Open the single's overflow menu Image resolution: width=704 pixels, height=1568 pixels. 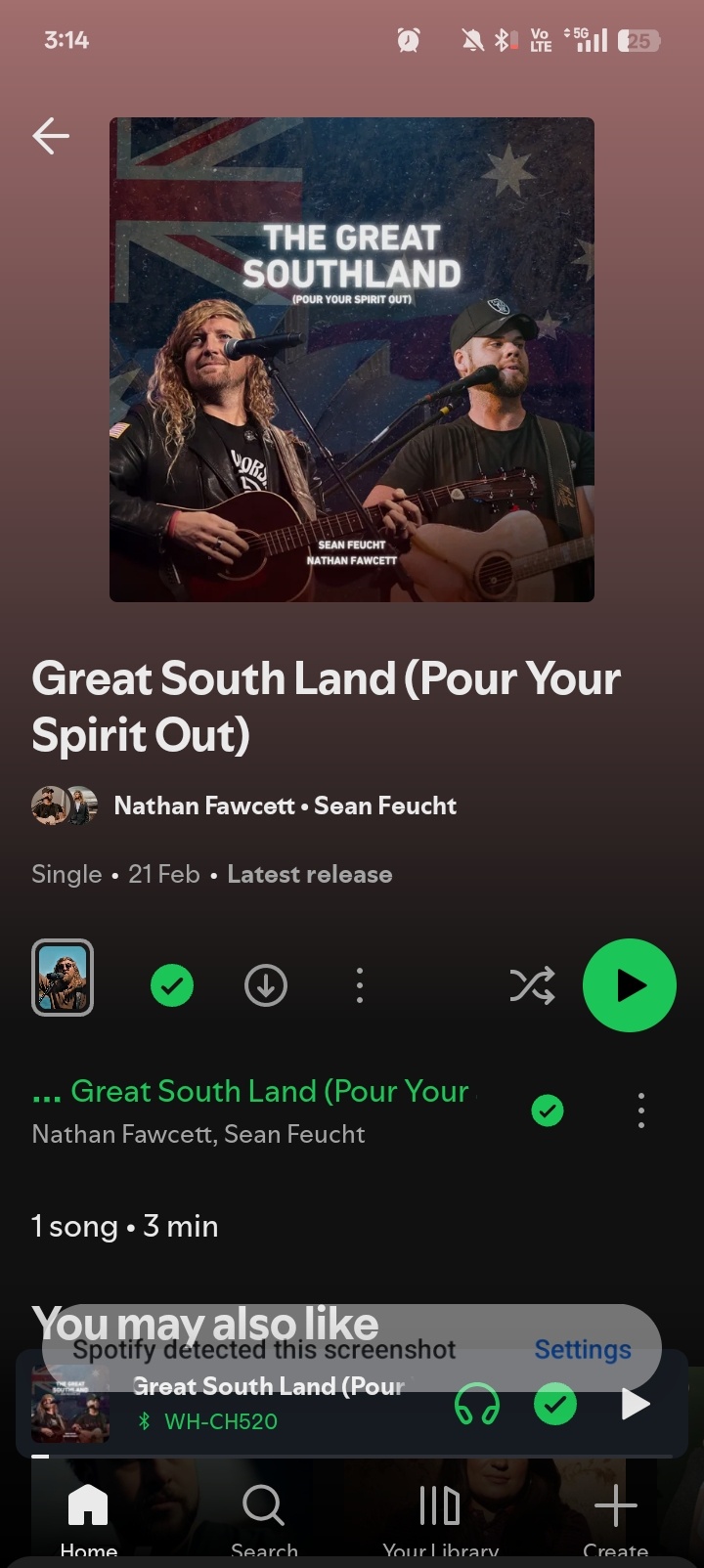coord(360,985)
